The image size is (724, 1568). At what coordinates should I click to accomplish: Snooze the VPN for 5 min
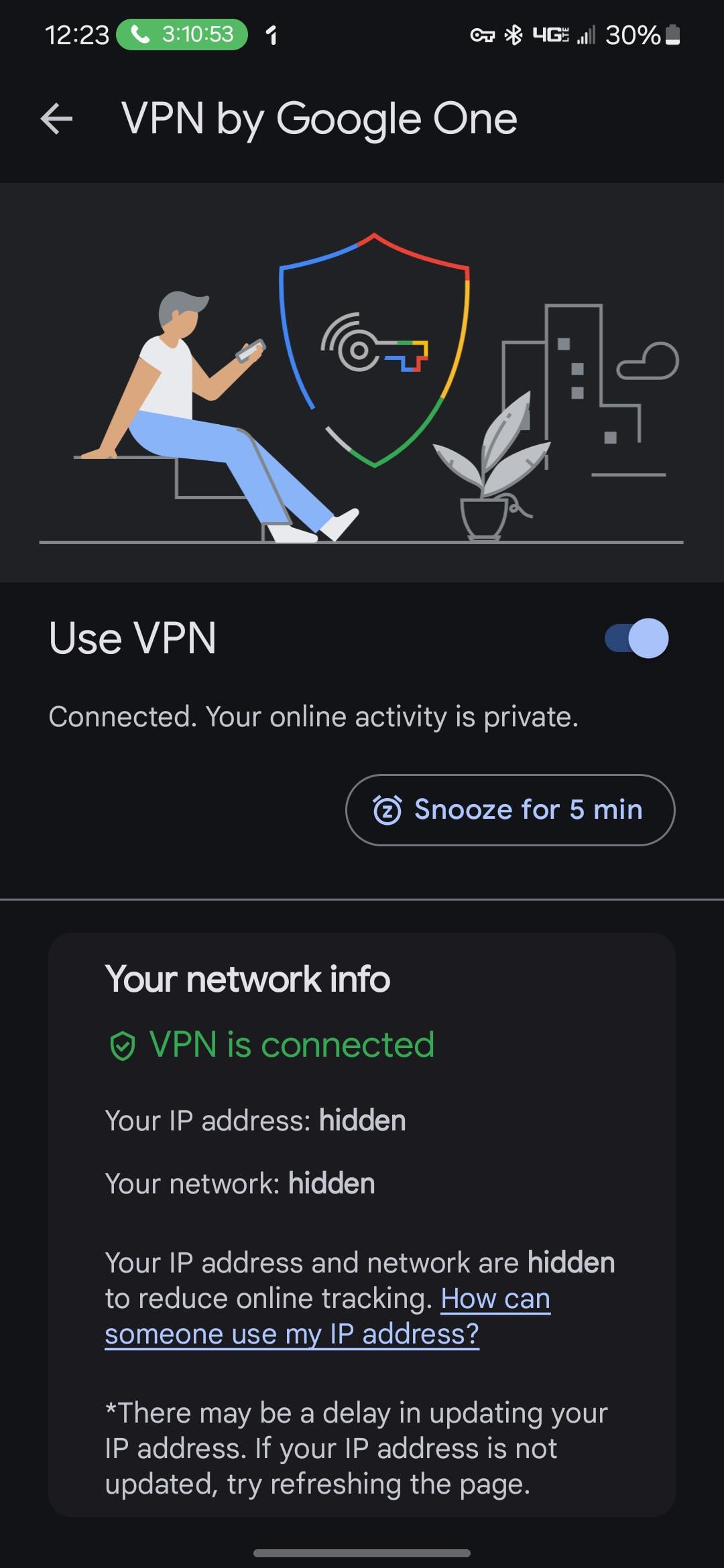(x=509, y=809)
